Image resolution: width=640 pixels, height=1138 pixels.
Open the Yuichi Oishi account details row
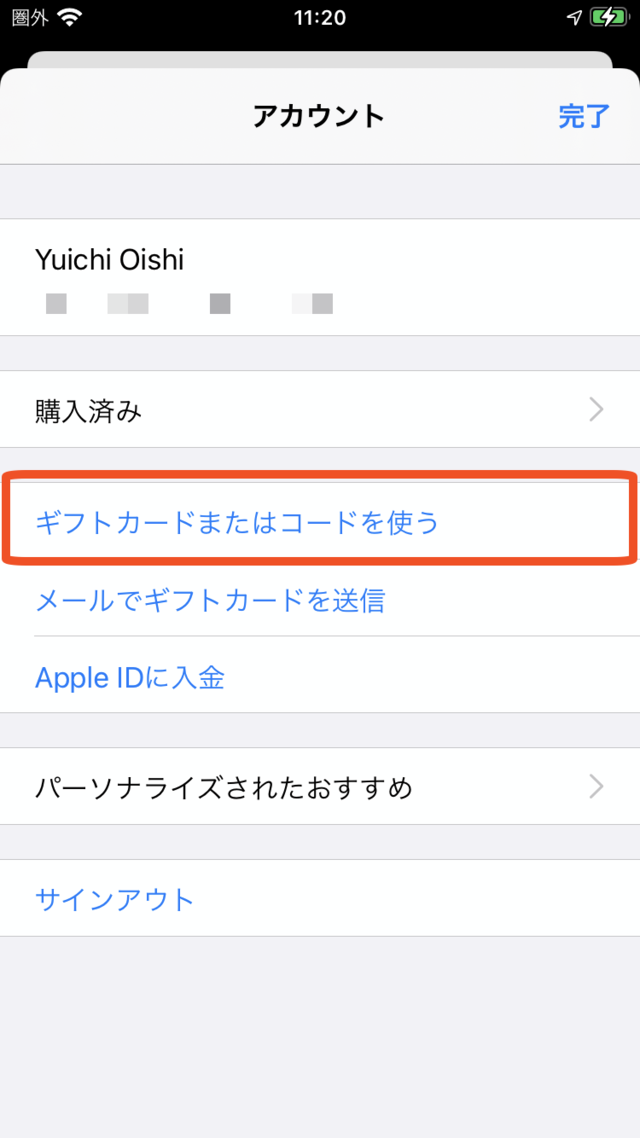coord(320,277)
